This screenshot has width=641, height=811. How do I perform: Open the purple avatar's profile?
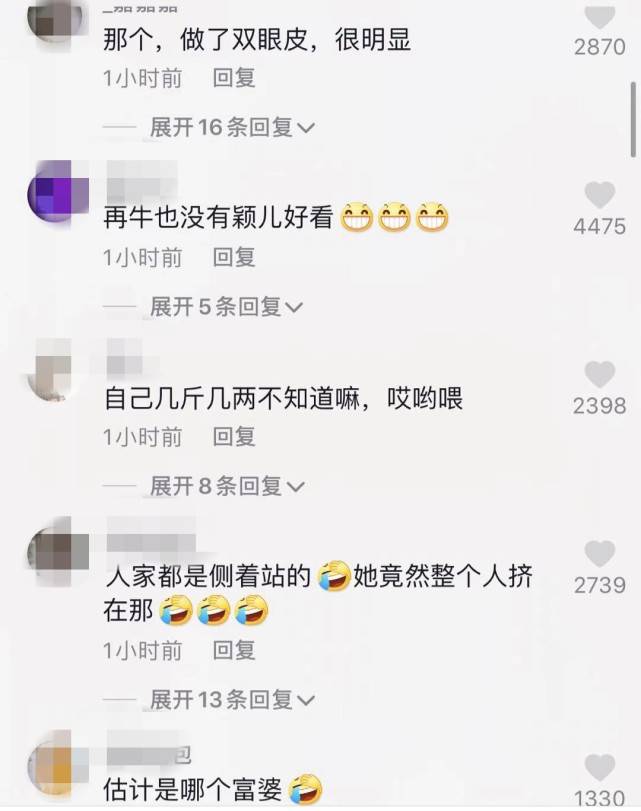click(x=49, y=191)
